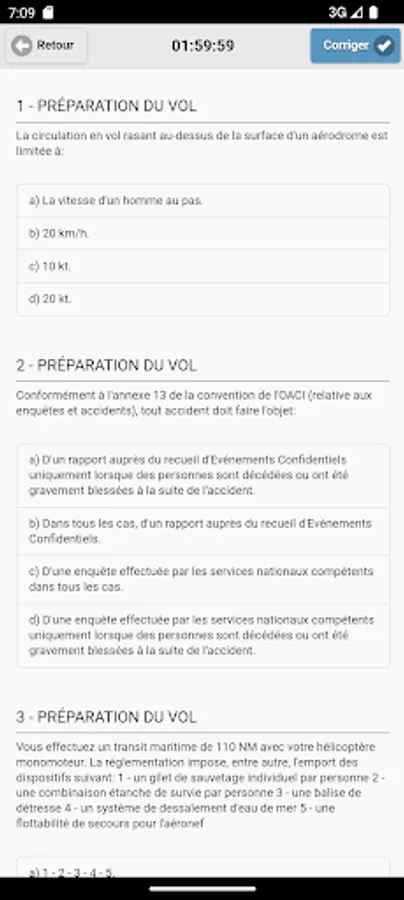Screen dimensions: 404x900
Task: Choose answer a) rapport uniquement lorsque personnes décédées
Action: coord(203,476)
